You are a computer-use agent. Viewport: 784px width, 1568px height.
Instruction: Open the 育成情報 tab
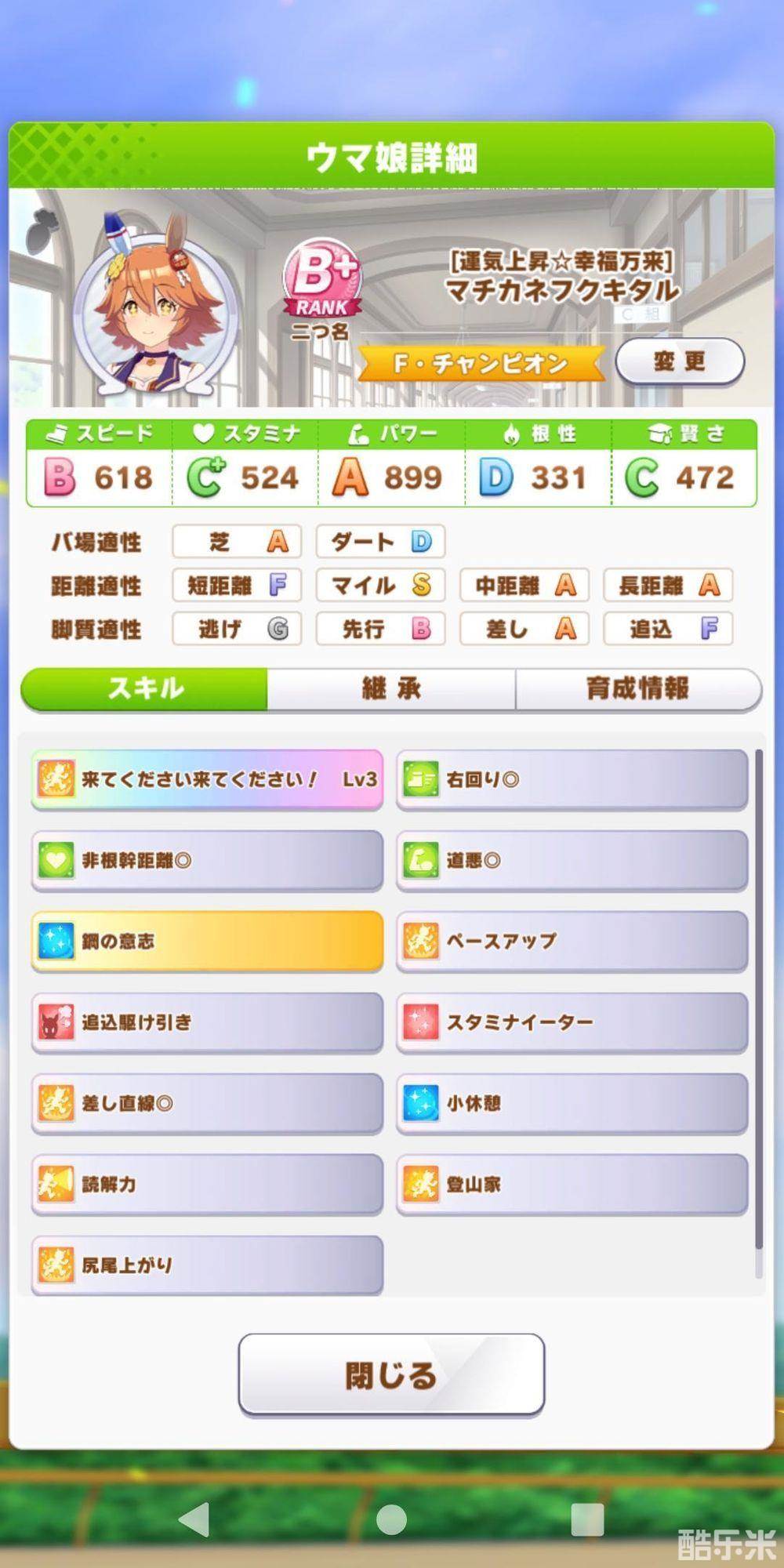637,689
